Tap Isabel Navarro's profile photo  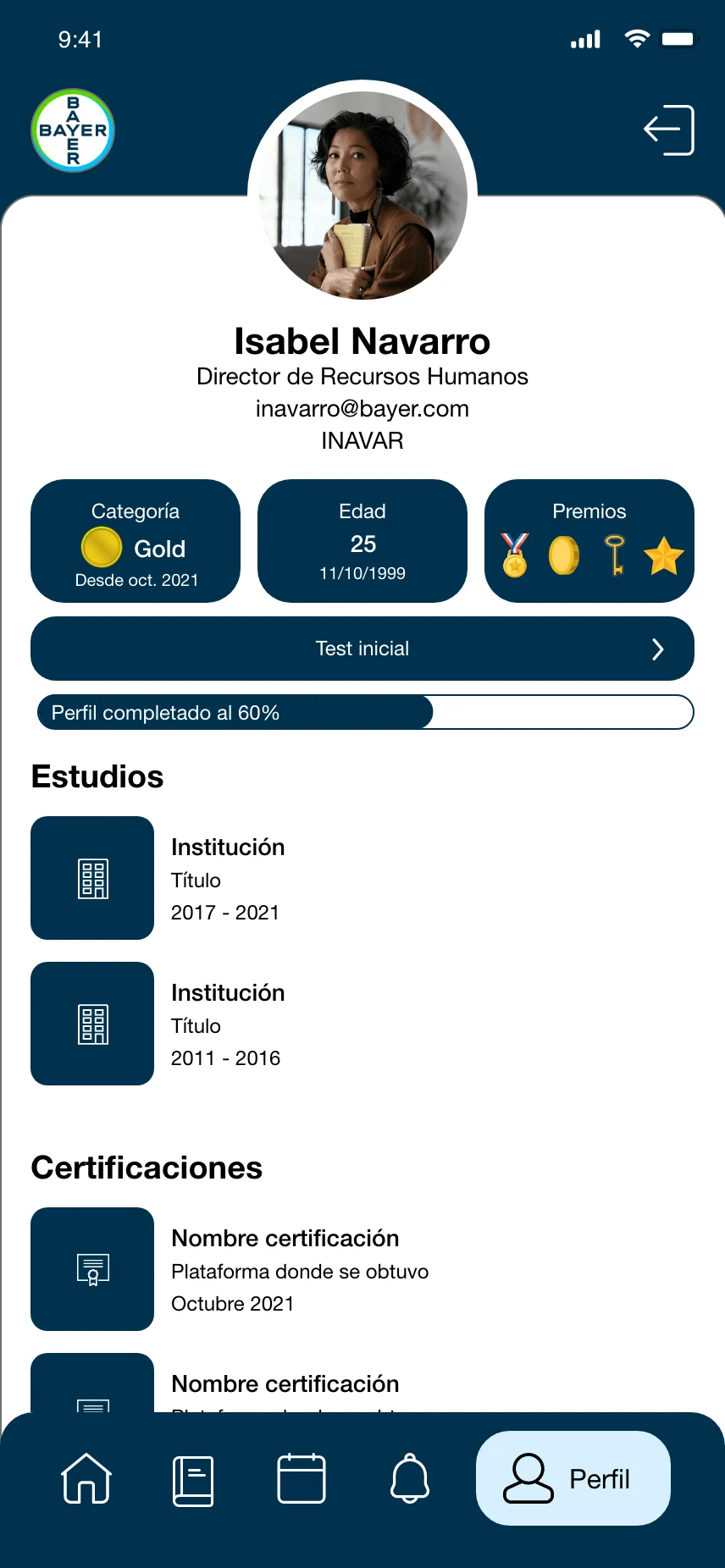[x=362, y=195]
